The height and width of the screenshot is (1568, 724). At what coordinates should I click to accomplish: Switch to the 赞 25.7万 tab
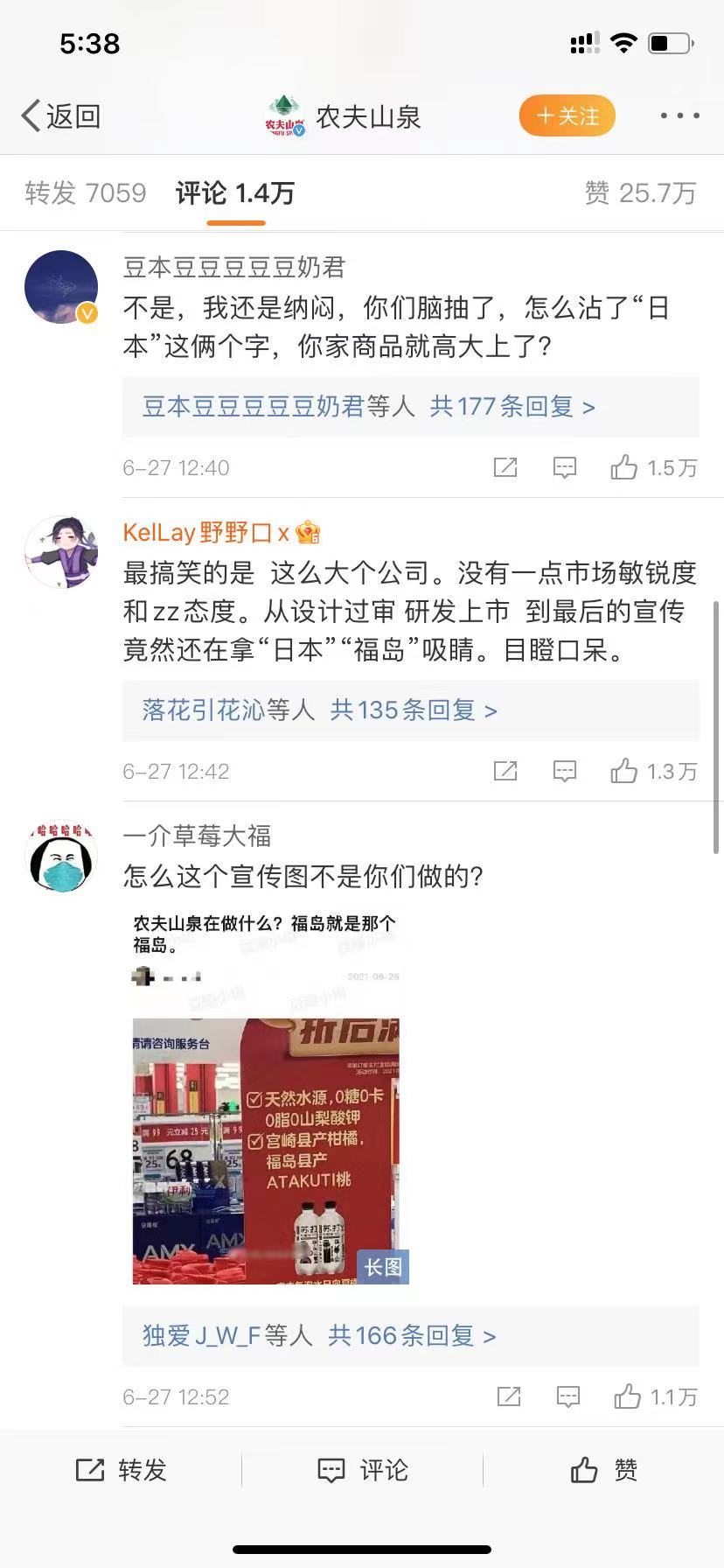click(x=640, y=192)
